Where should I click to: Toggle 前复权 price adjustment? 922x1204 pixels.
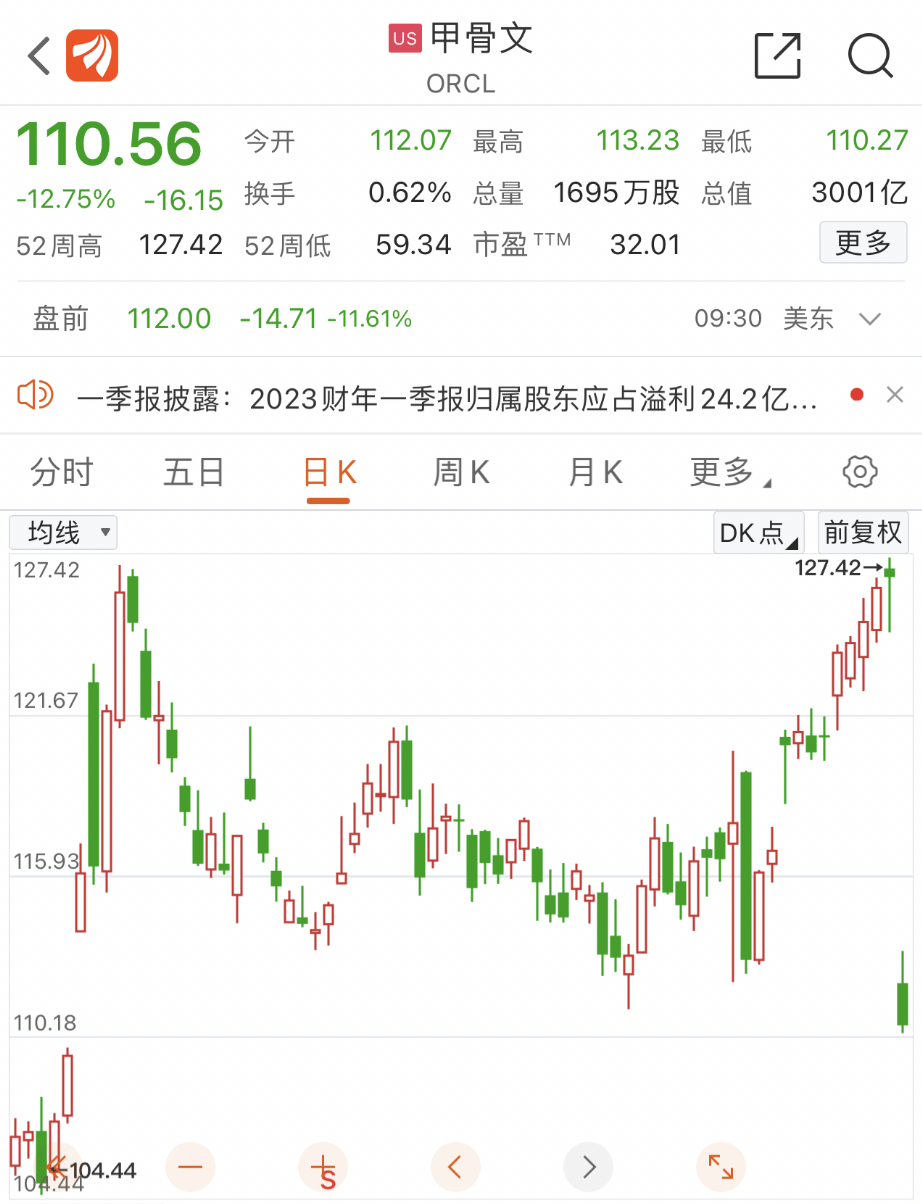(863, 532)
